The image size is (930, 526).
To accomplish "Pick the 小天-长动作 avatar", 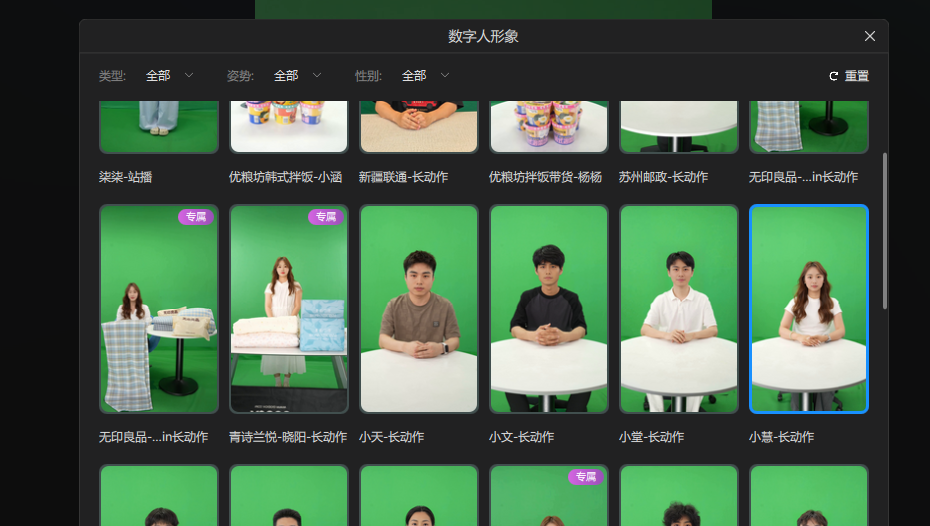I will pos(419,309).
